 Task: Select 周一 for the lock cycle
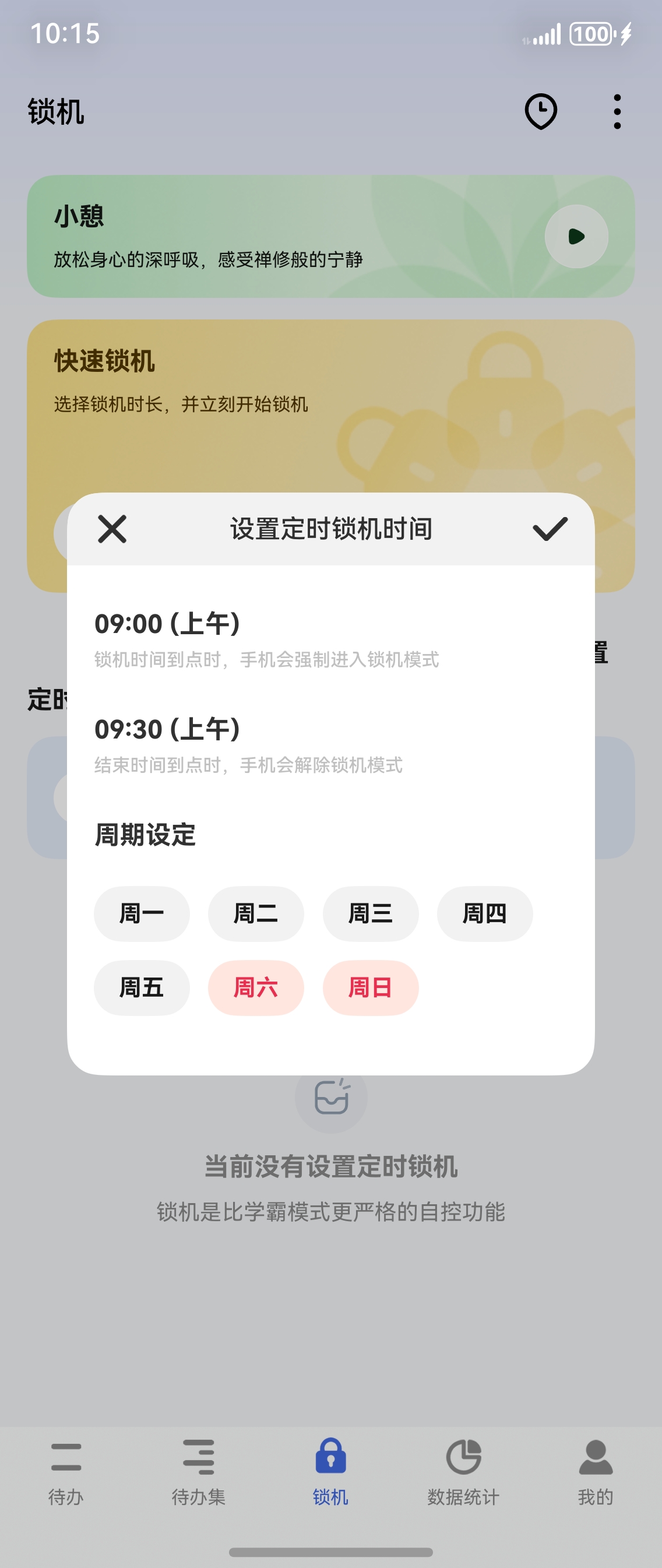[x=142, y=913]
